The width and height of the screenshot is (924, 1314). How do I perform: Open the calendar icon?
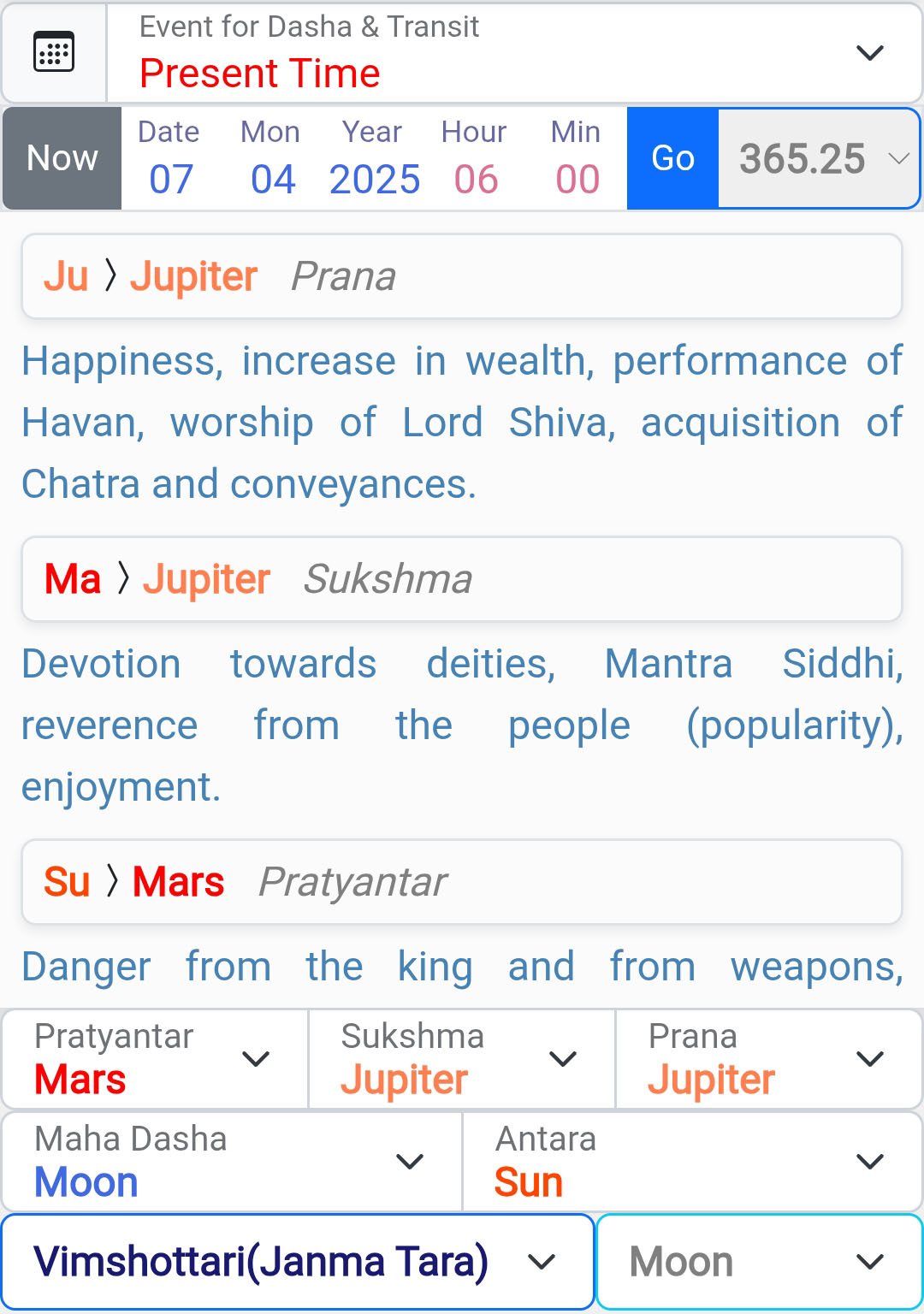[54, 53]
